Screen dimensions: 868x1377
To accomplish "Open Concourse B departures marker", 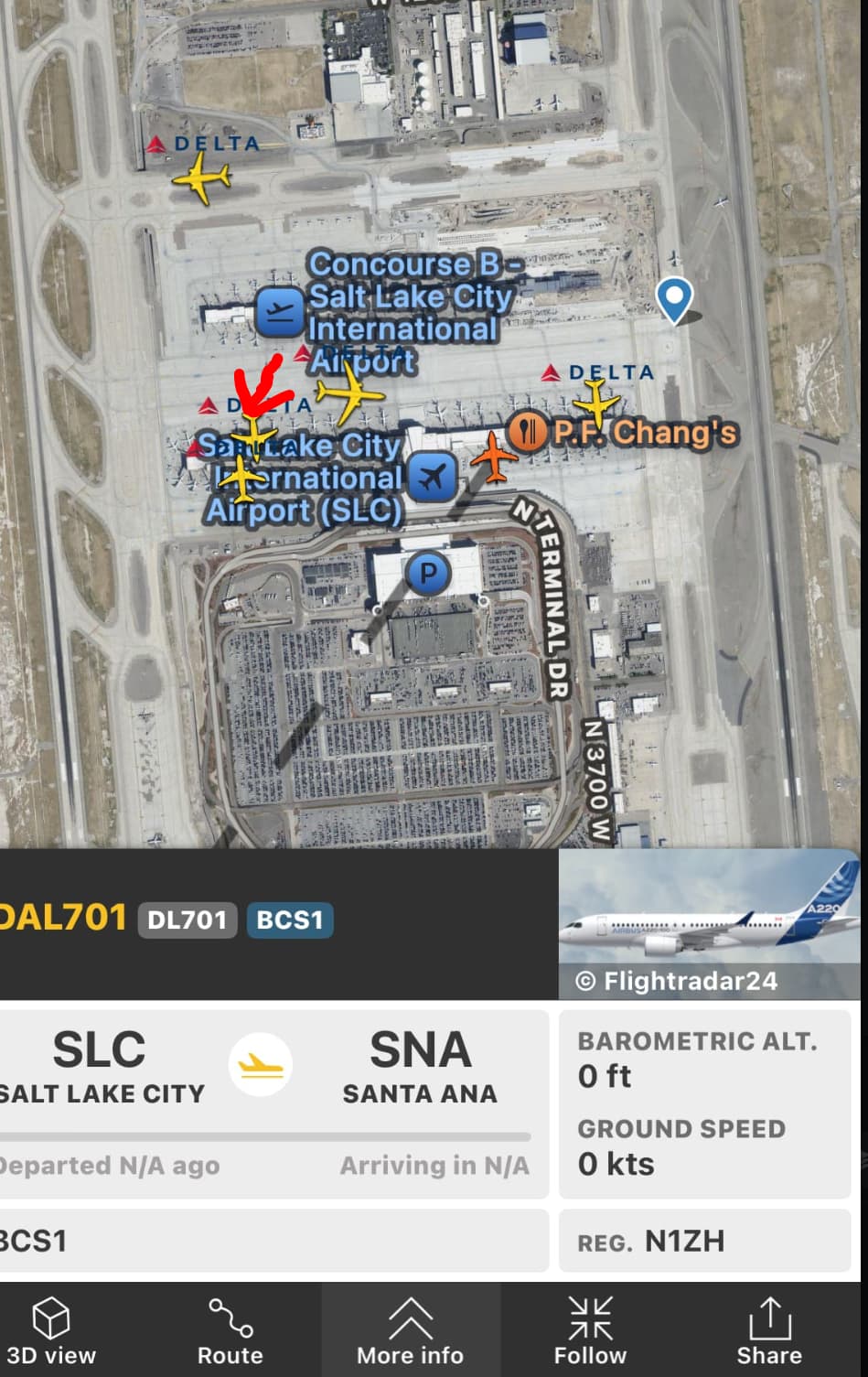I will coord(280,312).
